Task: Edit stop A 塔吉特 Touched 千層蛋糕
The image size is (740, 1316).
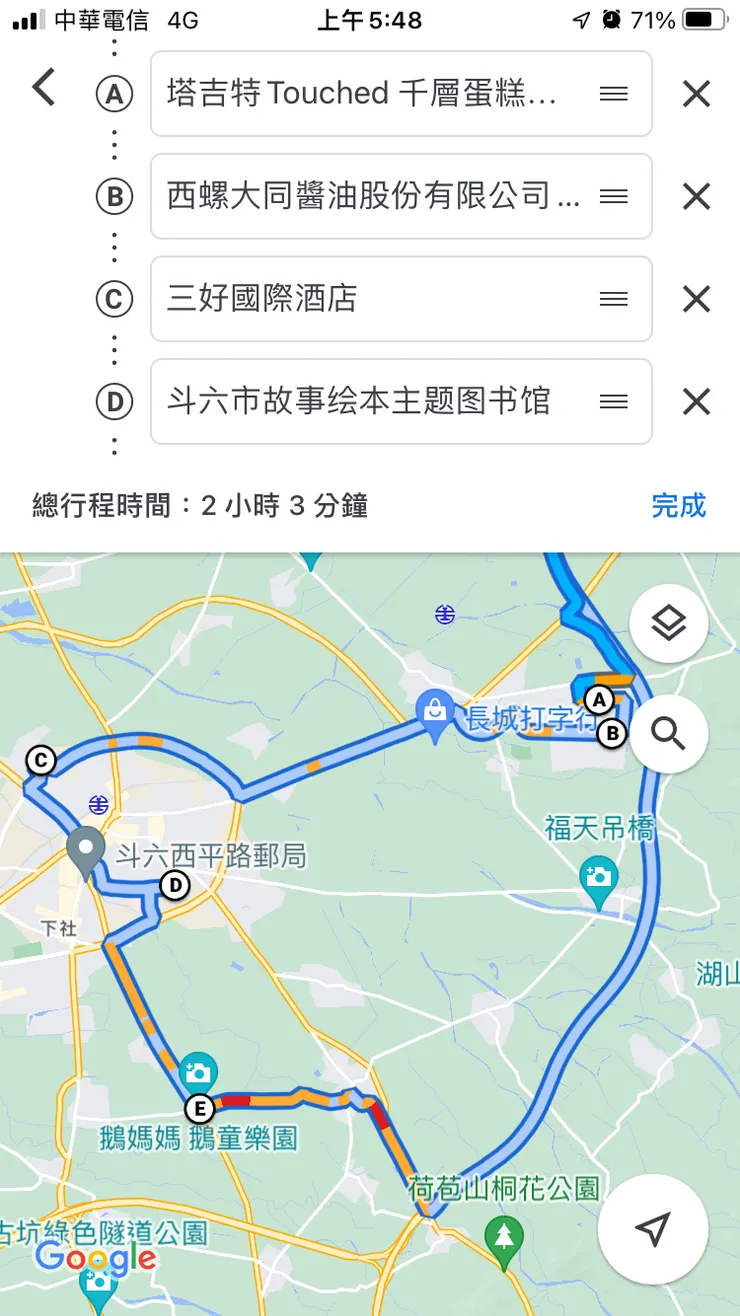Action: coord(370,94)
